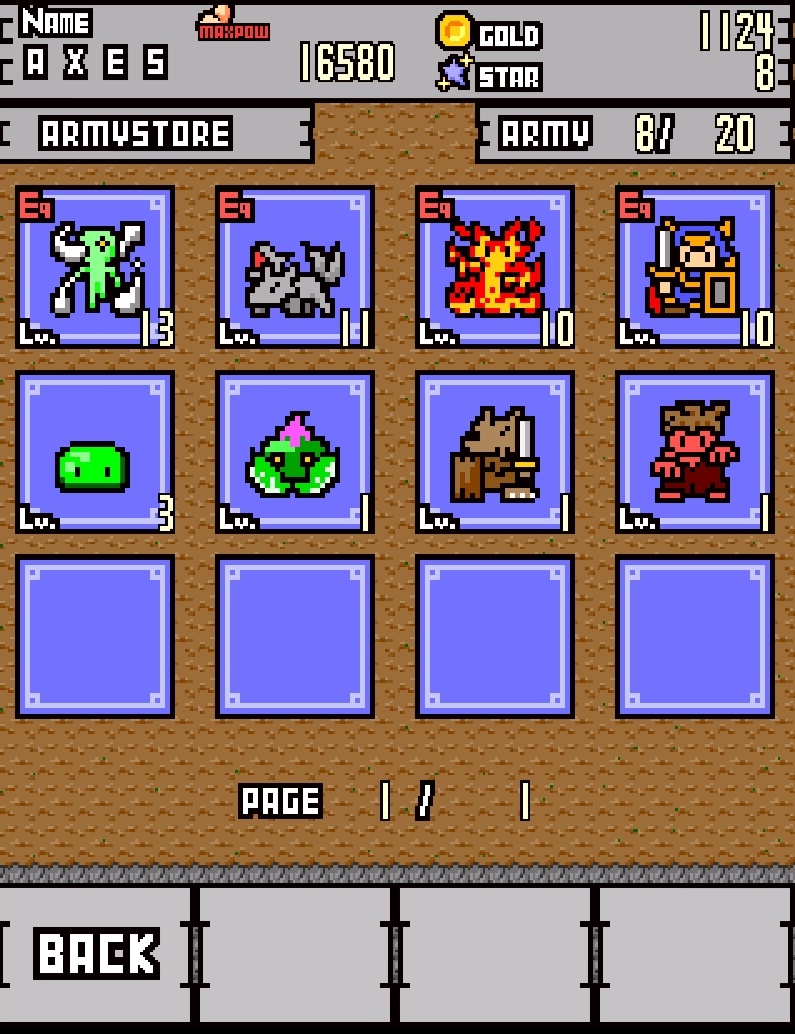Select the armored knight with sword and shield
The width and height of the screenshot is (795, 1034).
pos(695,267)
